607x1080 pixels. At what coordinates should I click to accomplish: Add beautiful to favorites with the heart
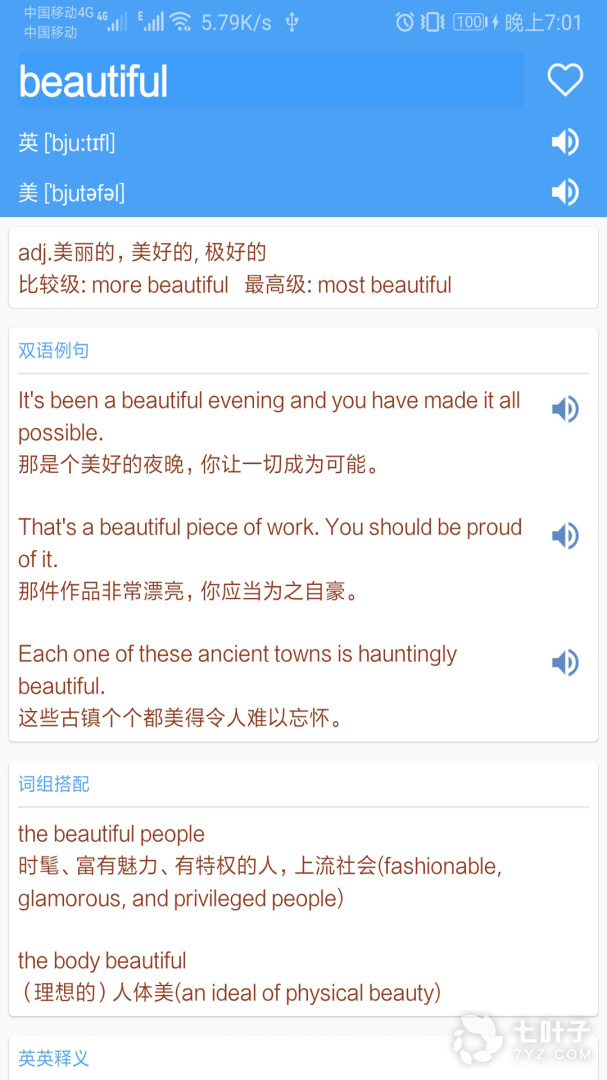point(565,80)
